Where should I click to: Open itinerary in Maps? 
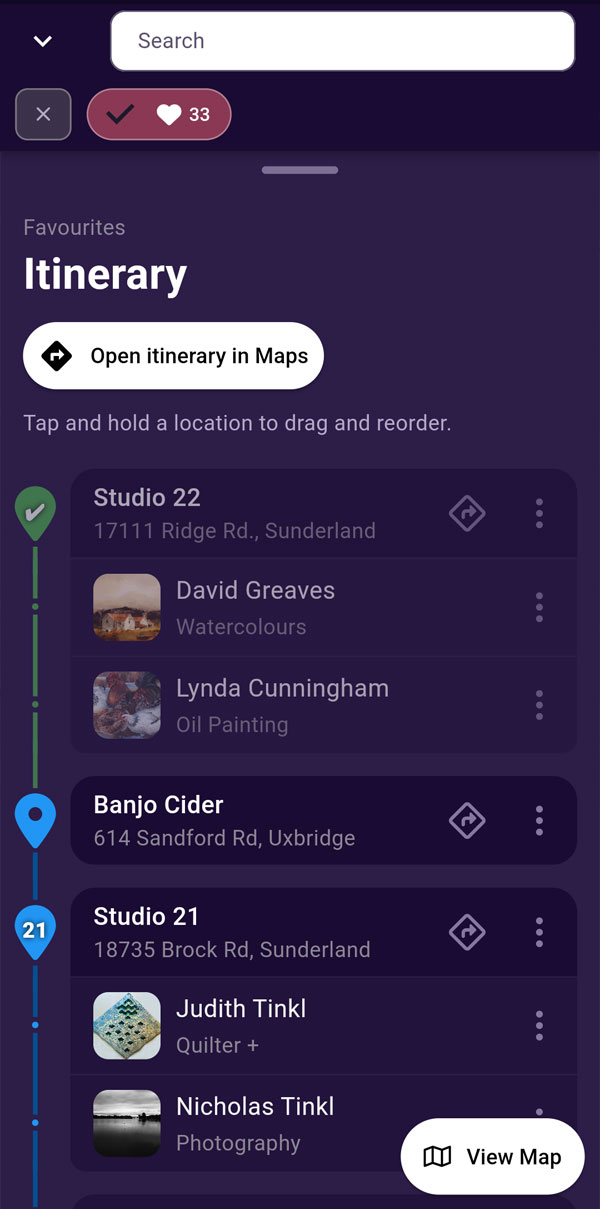(x=173, y=355)
